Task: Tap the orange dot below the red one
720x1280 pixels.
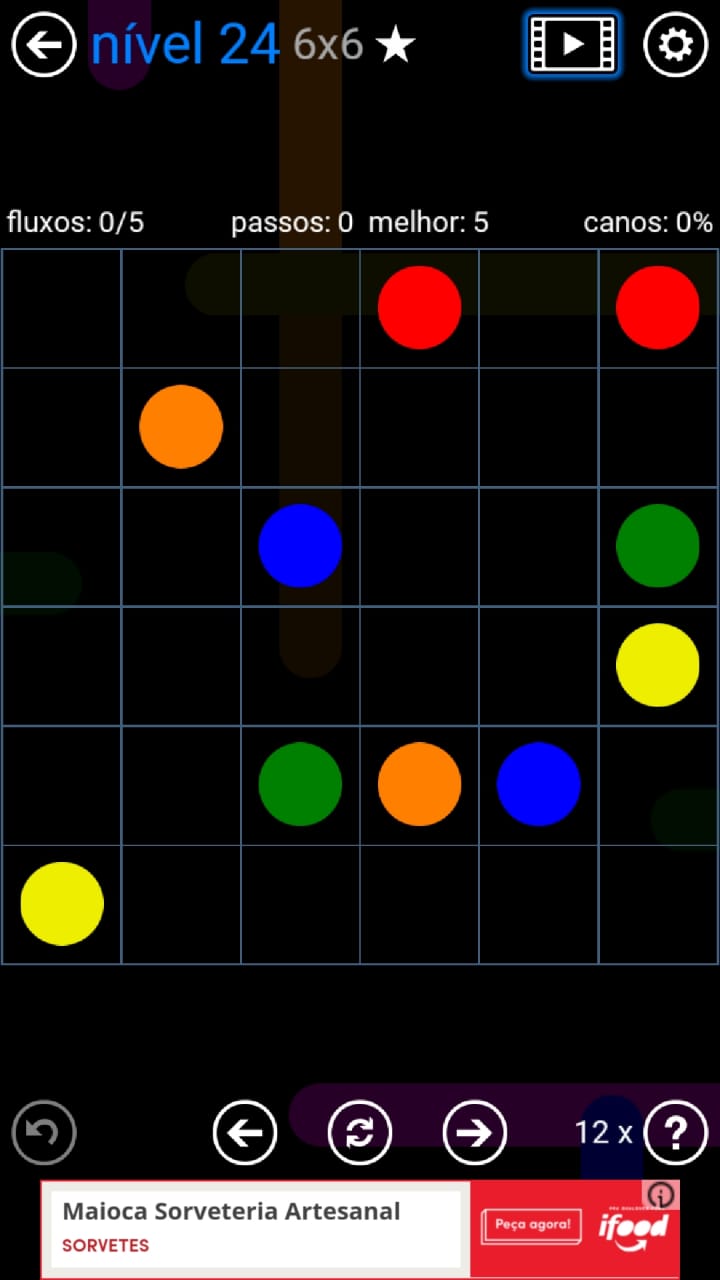Action: tap(419, 784)
